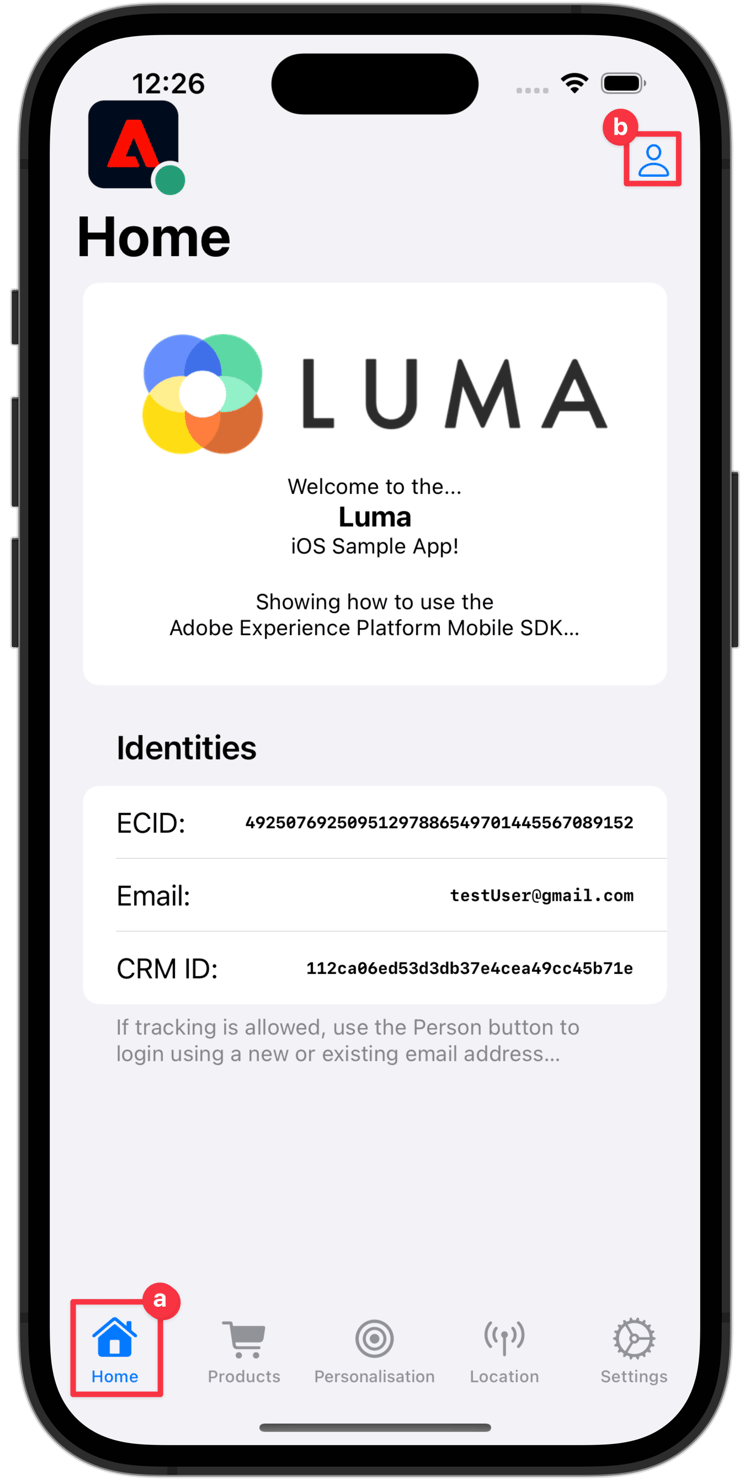
Task: Open the person login icon
Action: [653, 160]
